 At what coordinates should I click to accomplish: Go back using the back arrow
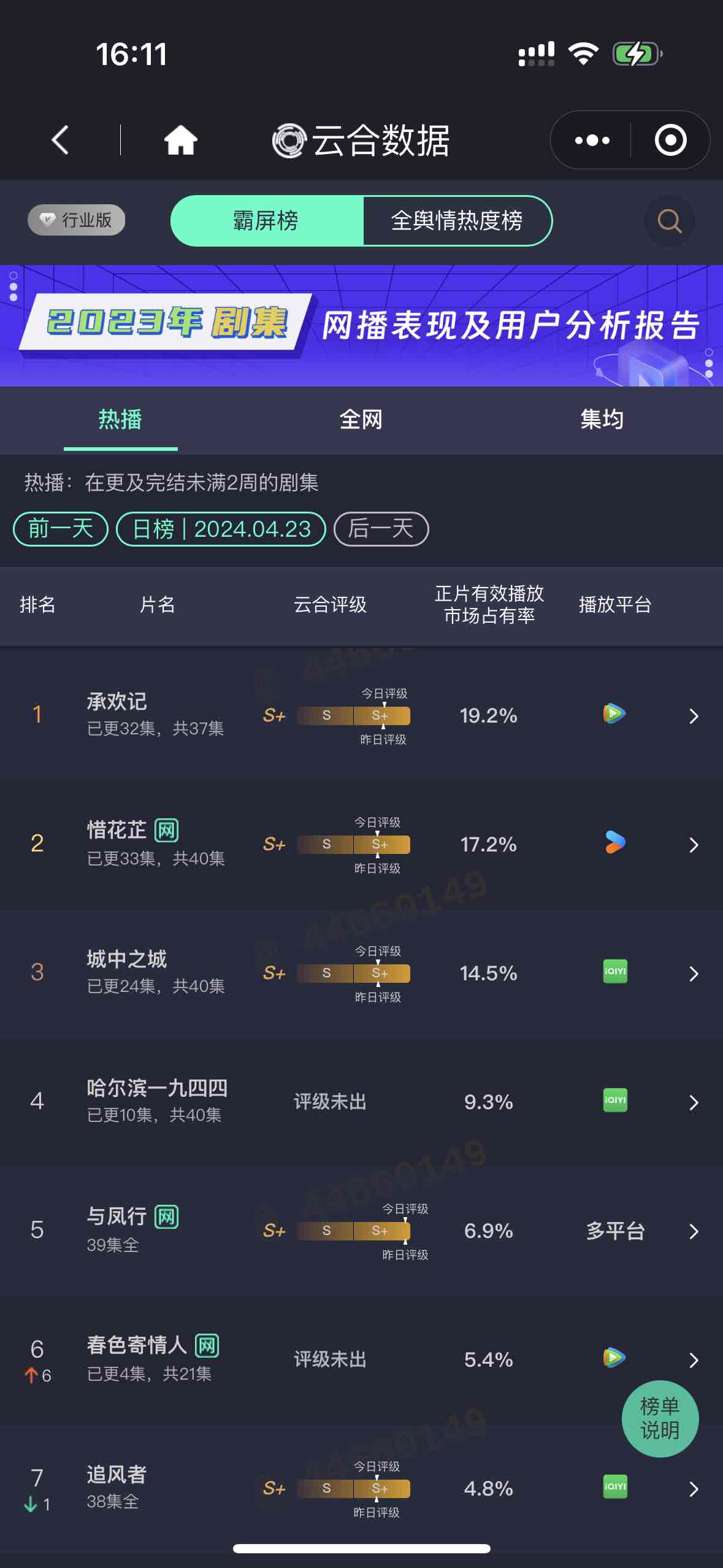60,140
